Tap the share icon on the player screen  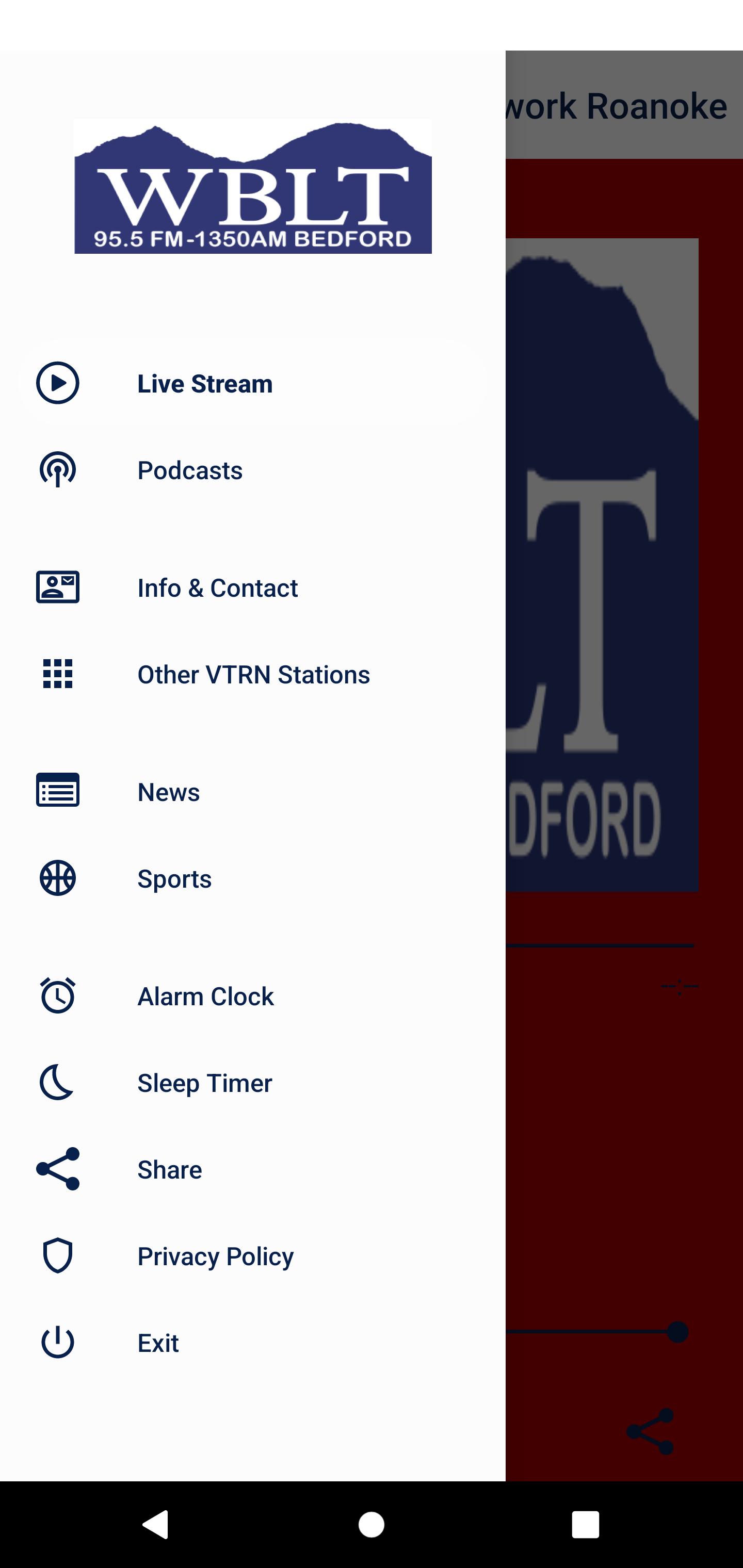click(x=651, y=1432)
